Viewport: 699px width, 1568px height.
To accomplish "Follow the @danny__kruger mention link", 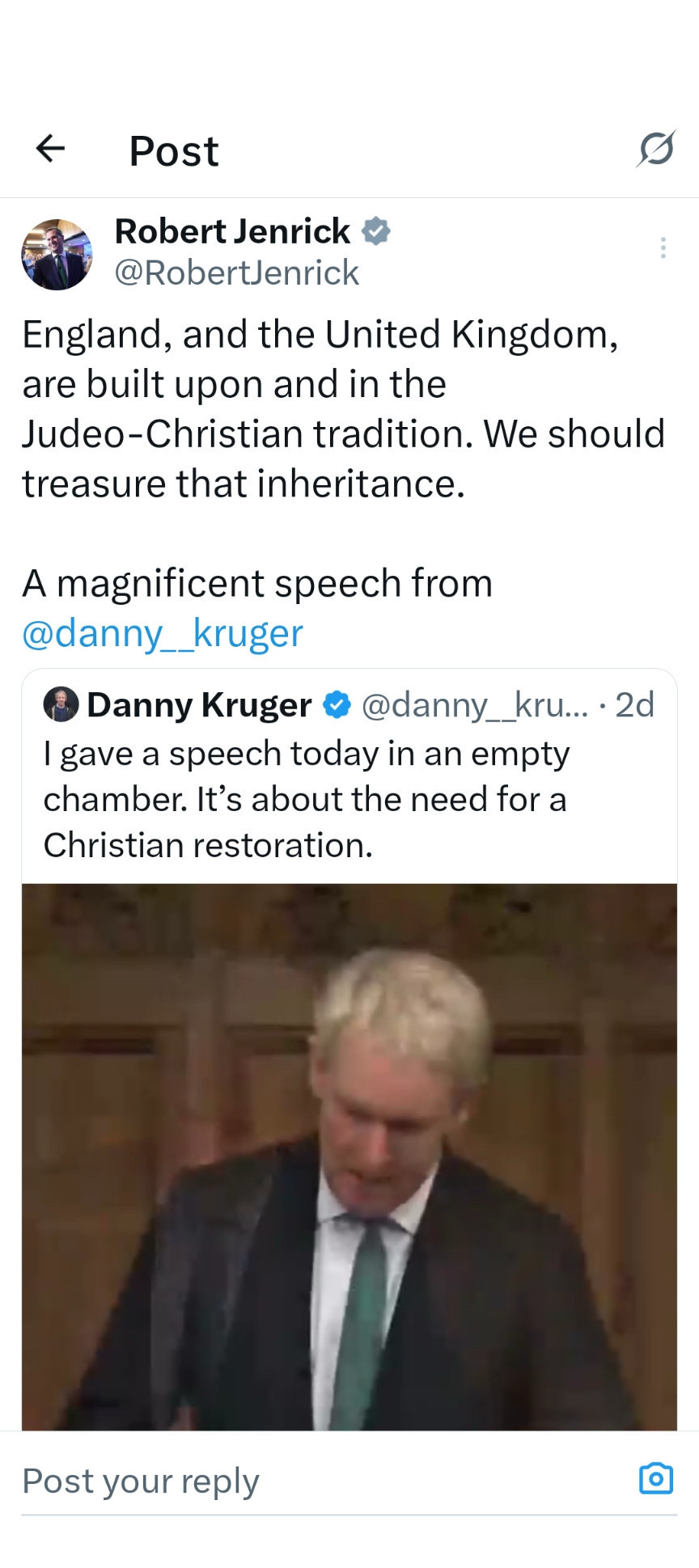I will (x=163, y=633).
